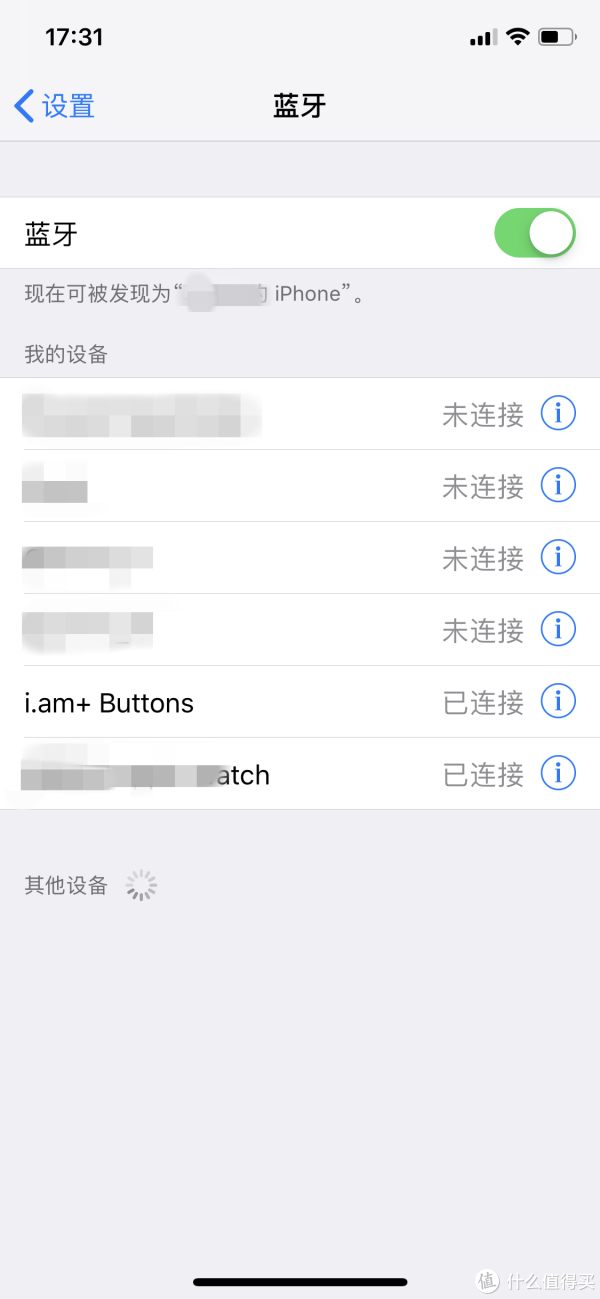600x1299 pixels.
Task: Open info for the device ending in atch
Action: click(x=558, y=773)
